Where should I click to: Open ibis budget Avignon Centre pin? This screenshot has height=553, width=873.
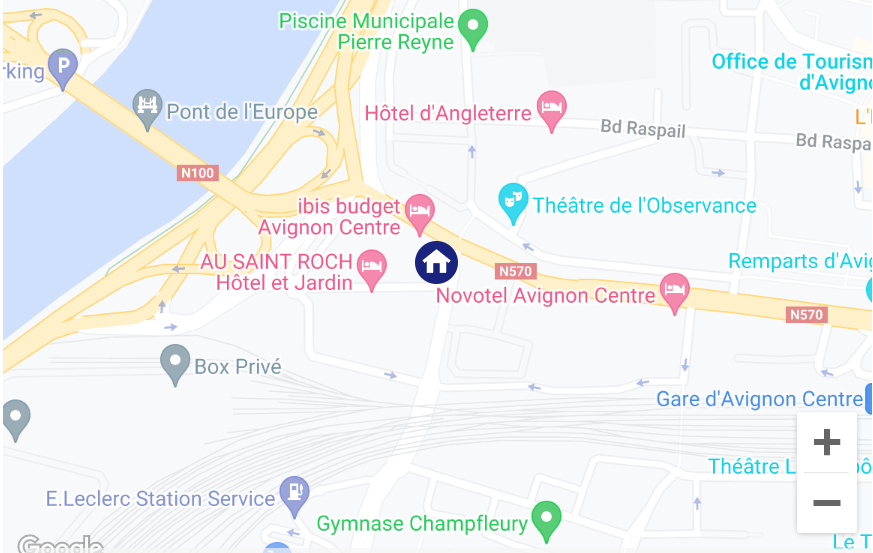(421, 211)
